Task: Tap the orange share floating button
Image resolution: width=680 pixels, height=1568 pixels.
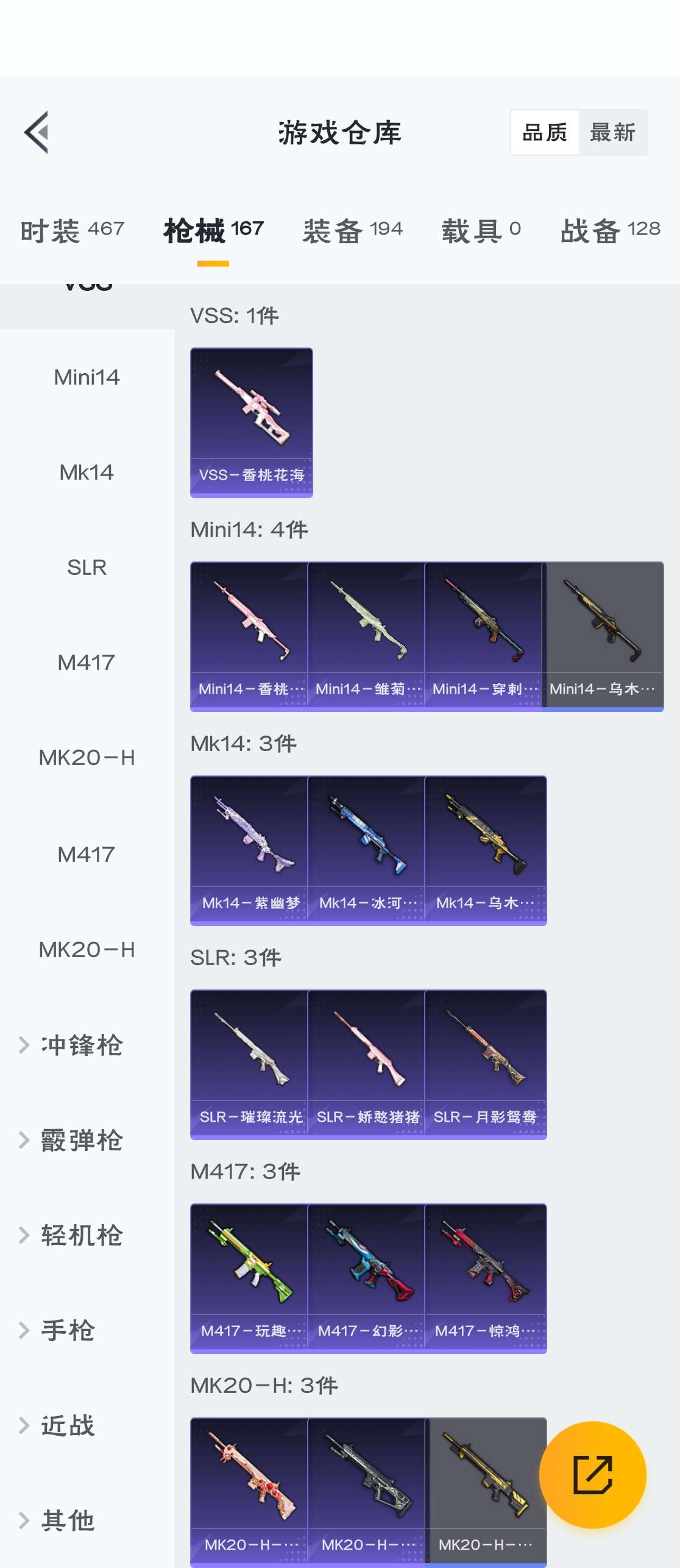Action: pyautogui.click(x=592, y=1475)
